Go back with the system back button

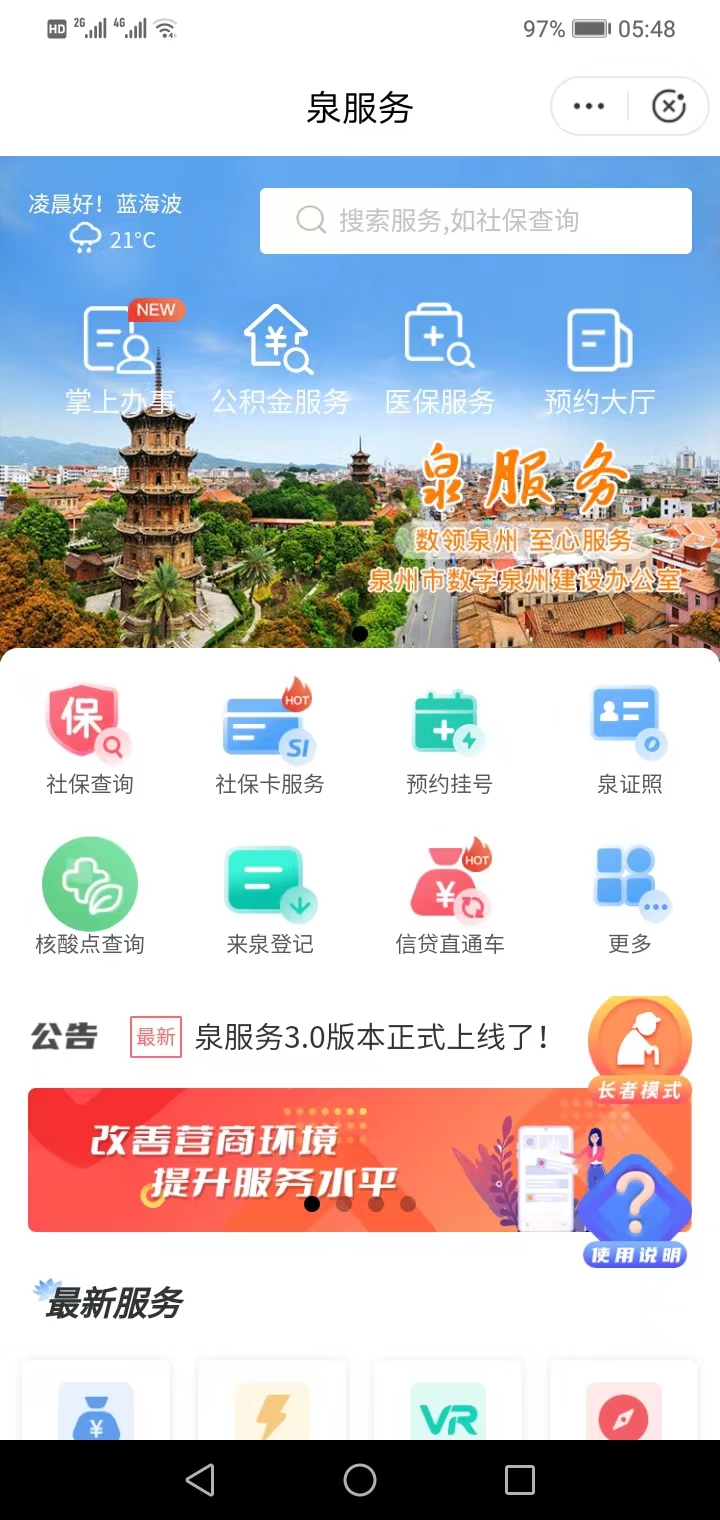point(200,1480)
